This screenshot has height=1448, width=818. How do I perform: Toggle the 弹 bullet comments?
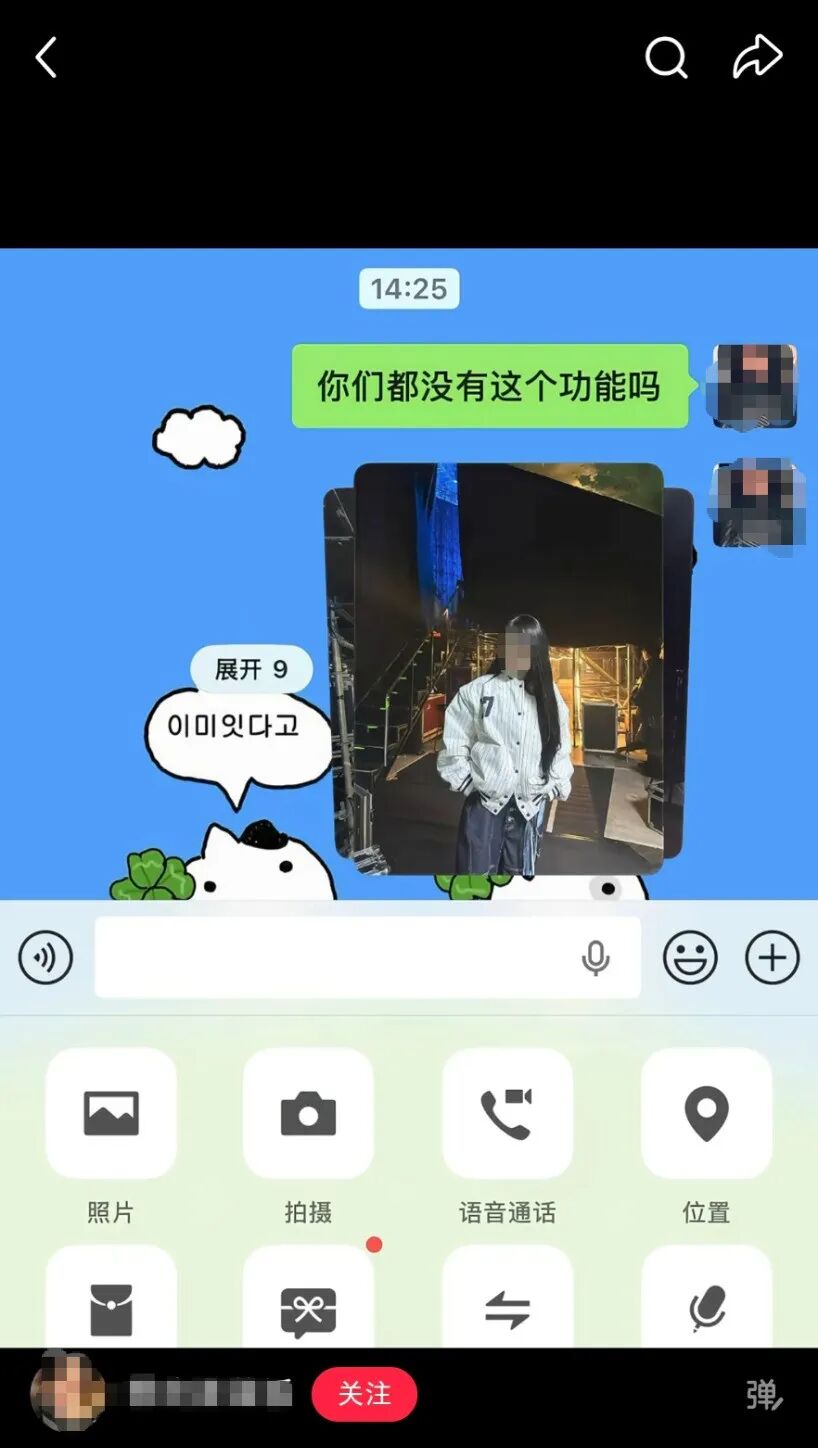click(x=763, y=1394)
